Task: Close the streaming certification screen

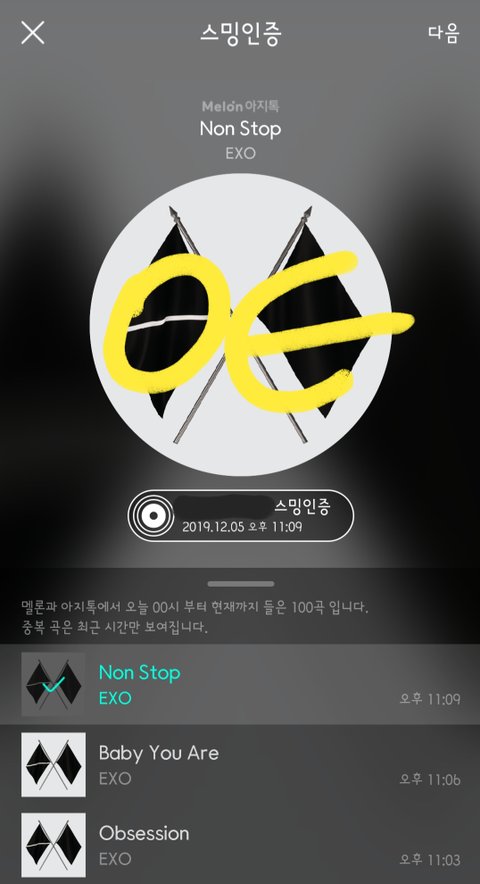Action: 33,33
